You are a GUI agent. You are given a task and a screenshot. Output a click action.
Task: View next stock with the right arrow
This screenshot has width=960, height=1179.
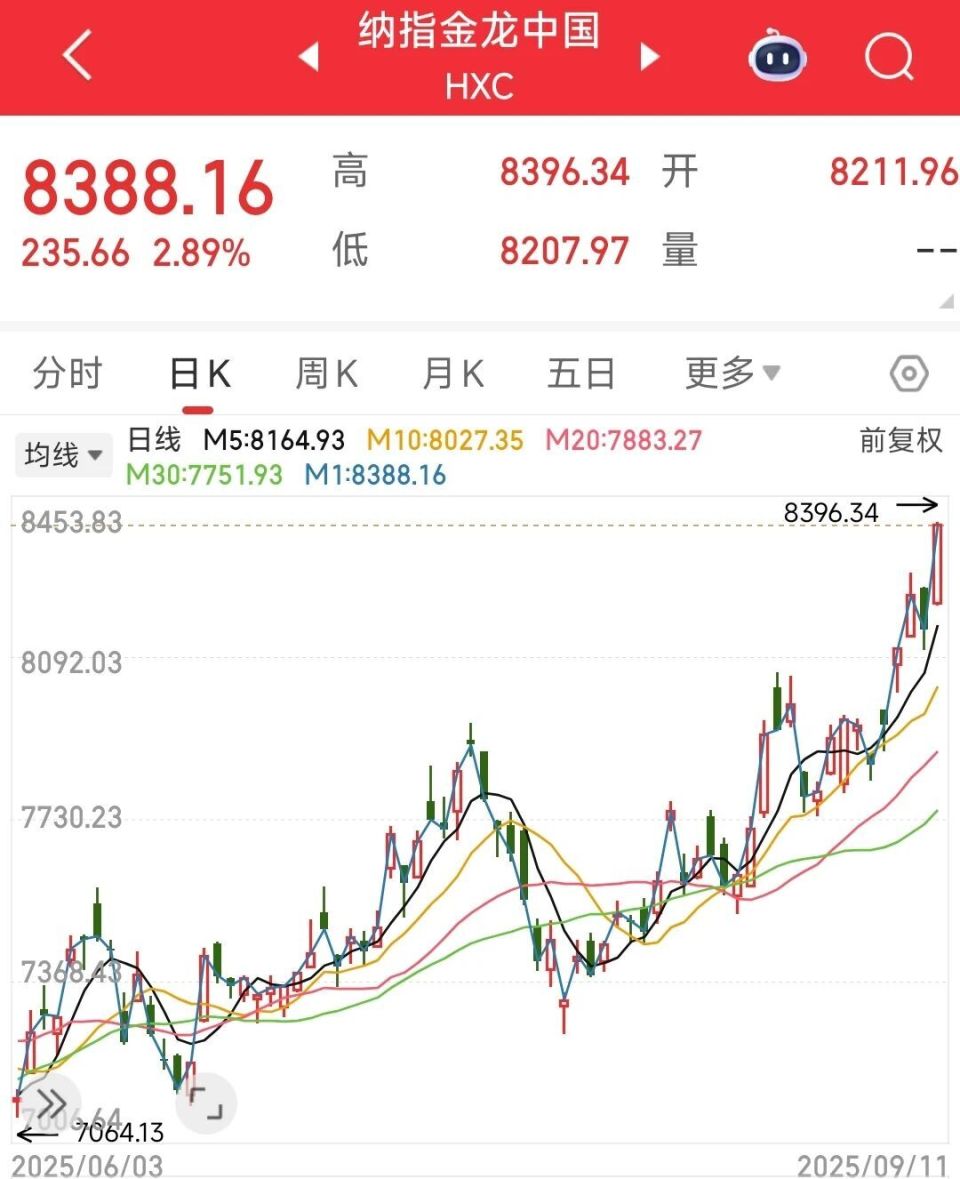tap(648, 57)
